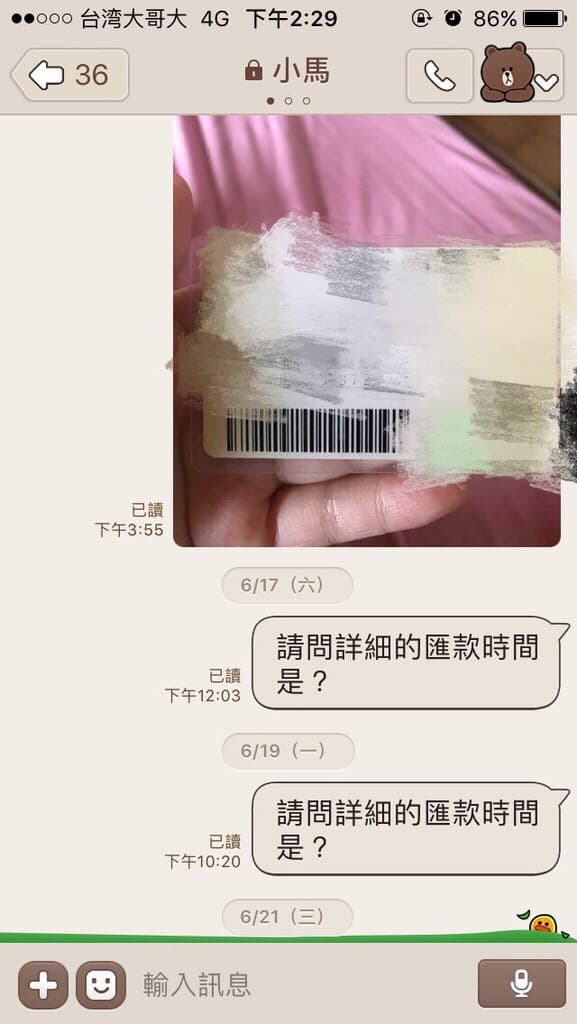This screenshot has width=577, height=1024.
Task: Open the sent card photo
Action: (x=366, y=331)
